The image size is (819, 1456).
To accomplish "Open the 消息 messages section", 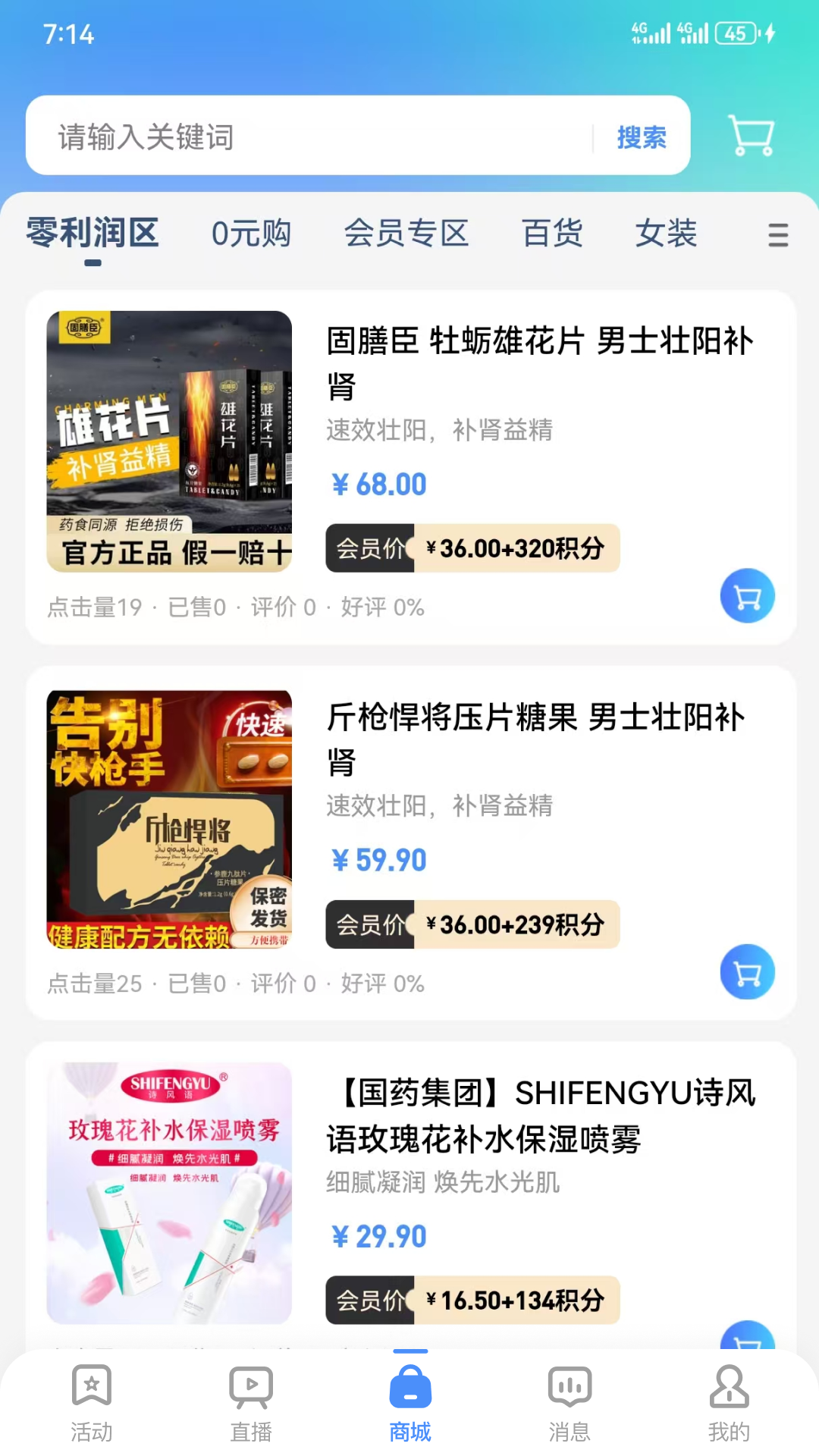I will (x=570, y=1403).
